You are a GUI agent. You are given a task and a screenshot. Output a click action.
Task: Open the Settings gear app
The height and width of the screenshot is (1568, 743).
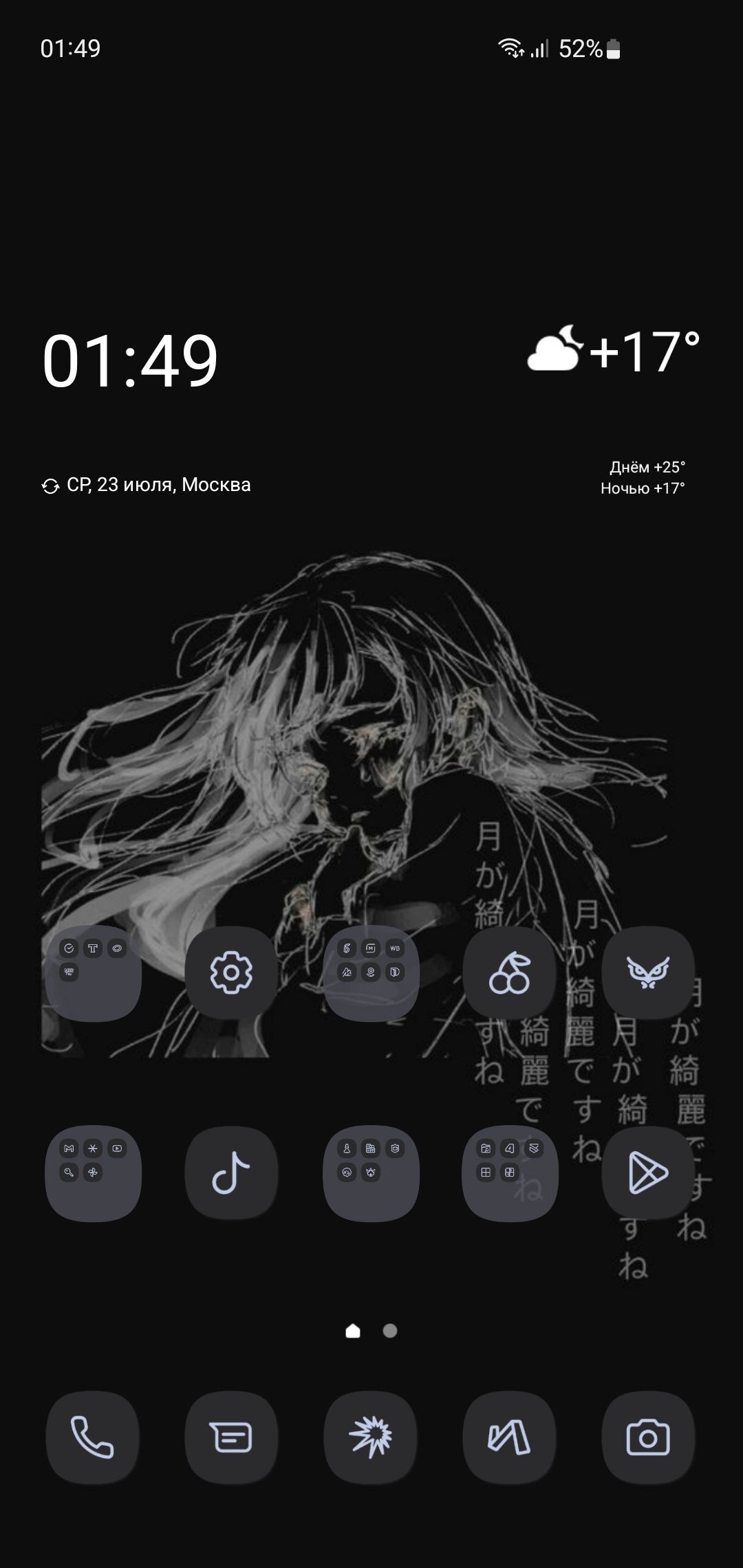[x=231, y=972]
